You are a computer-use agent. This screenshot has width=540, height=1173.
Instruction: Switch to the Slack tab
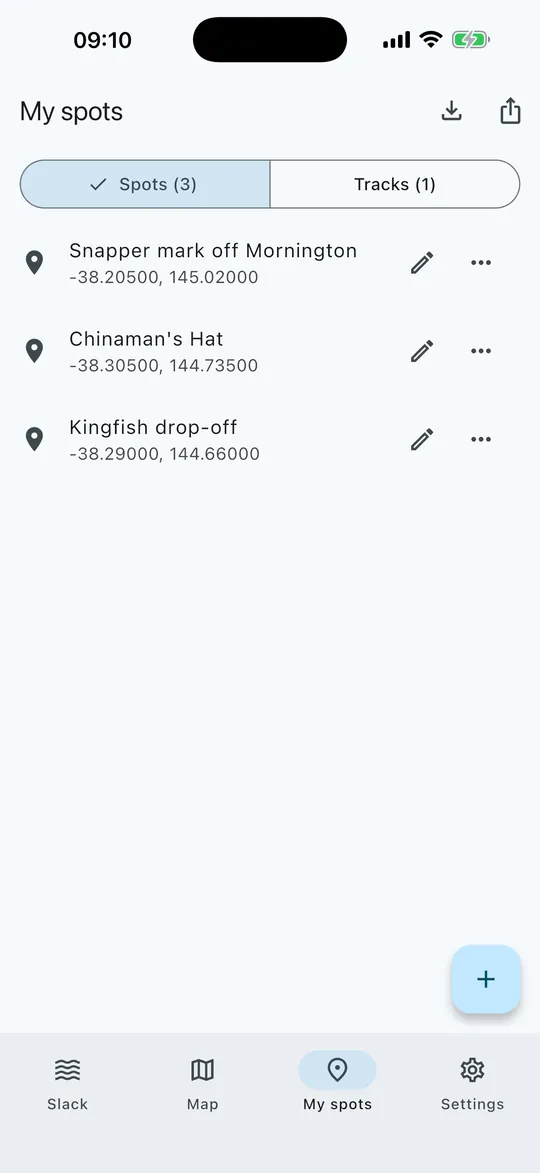[x=67, y=1083]
